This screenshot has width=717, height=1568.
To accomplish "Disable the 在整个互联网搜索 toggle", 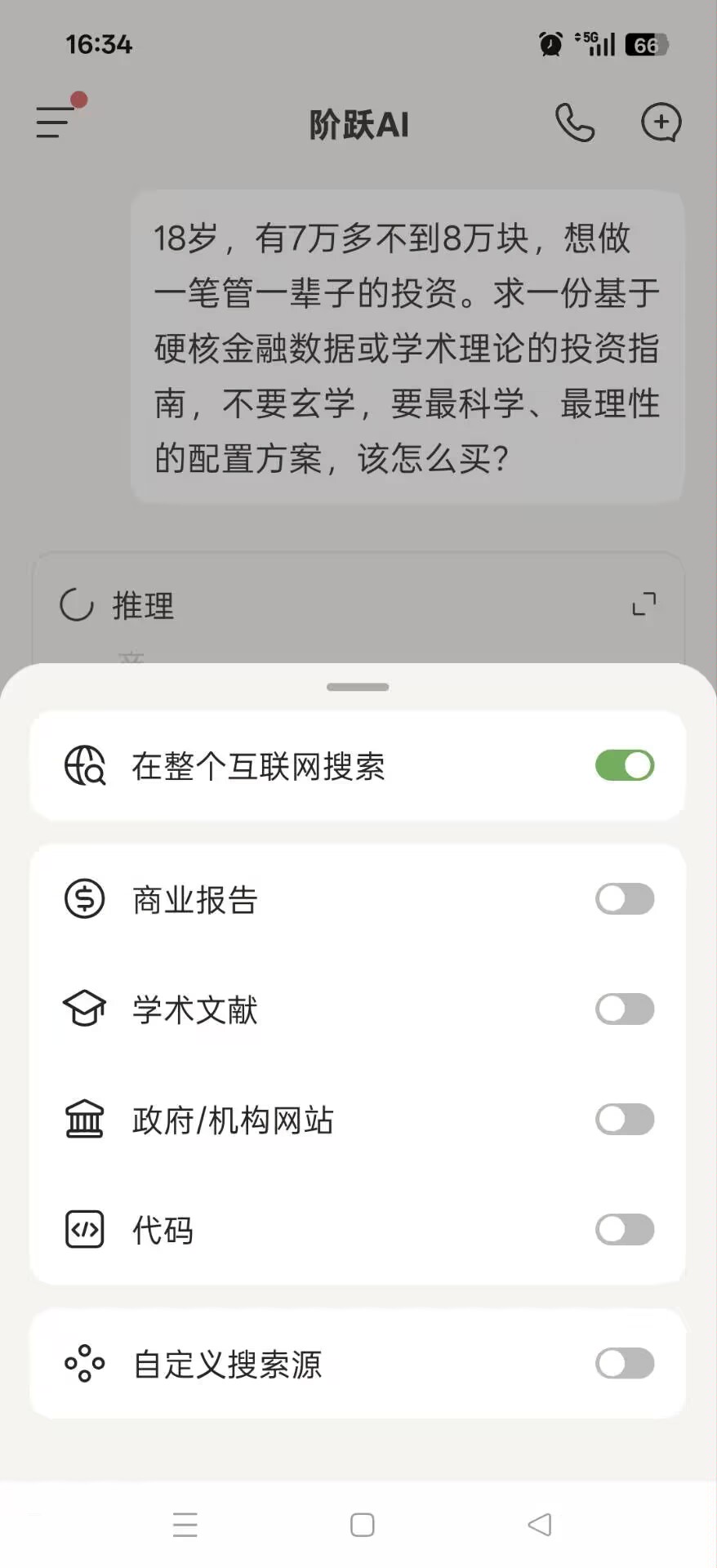I will pos(624,765).
